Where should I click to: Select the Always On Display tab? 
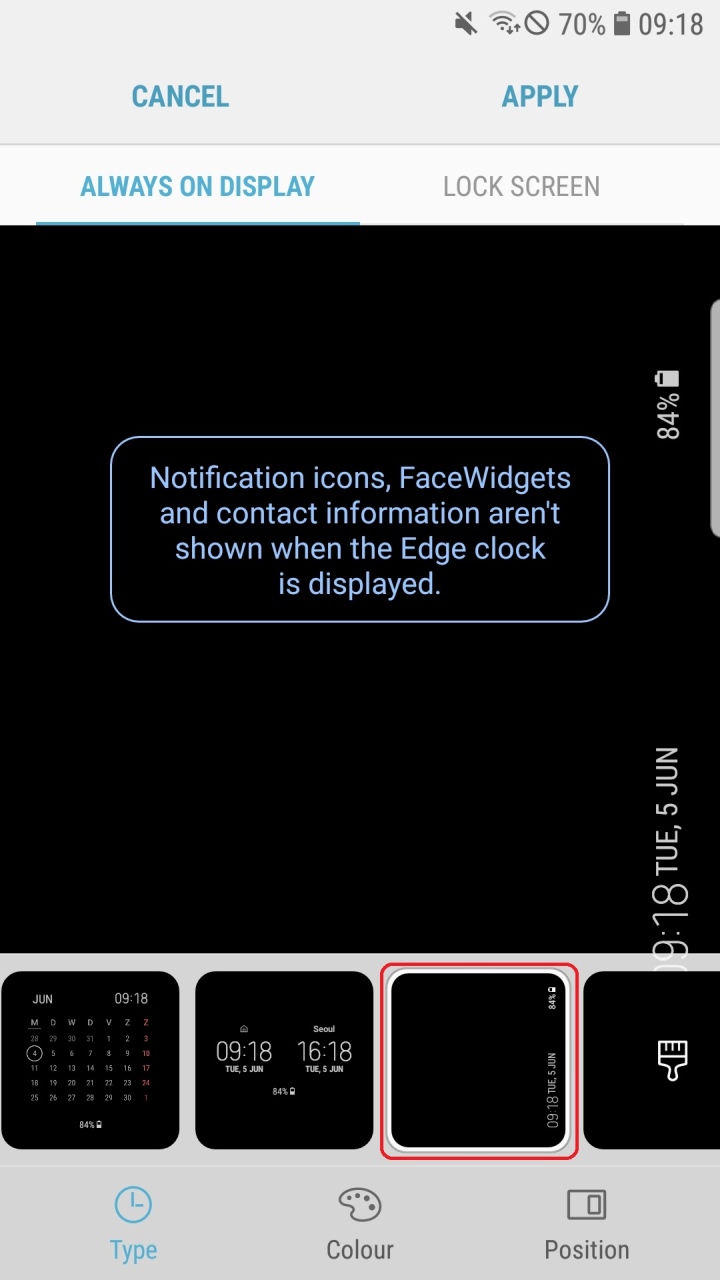(198, 186)
